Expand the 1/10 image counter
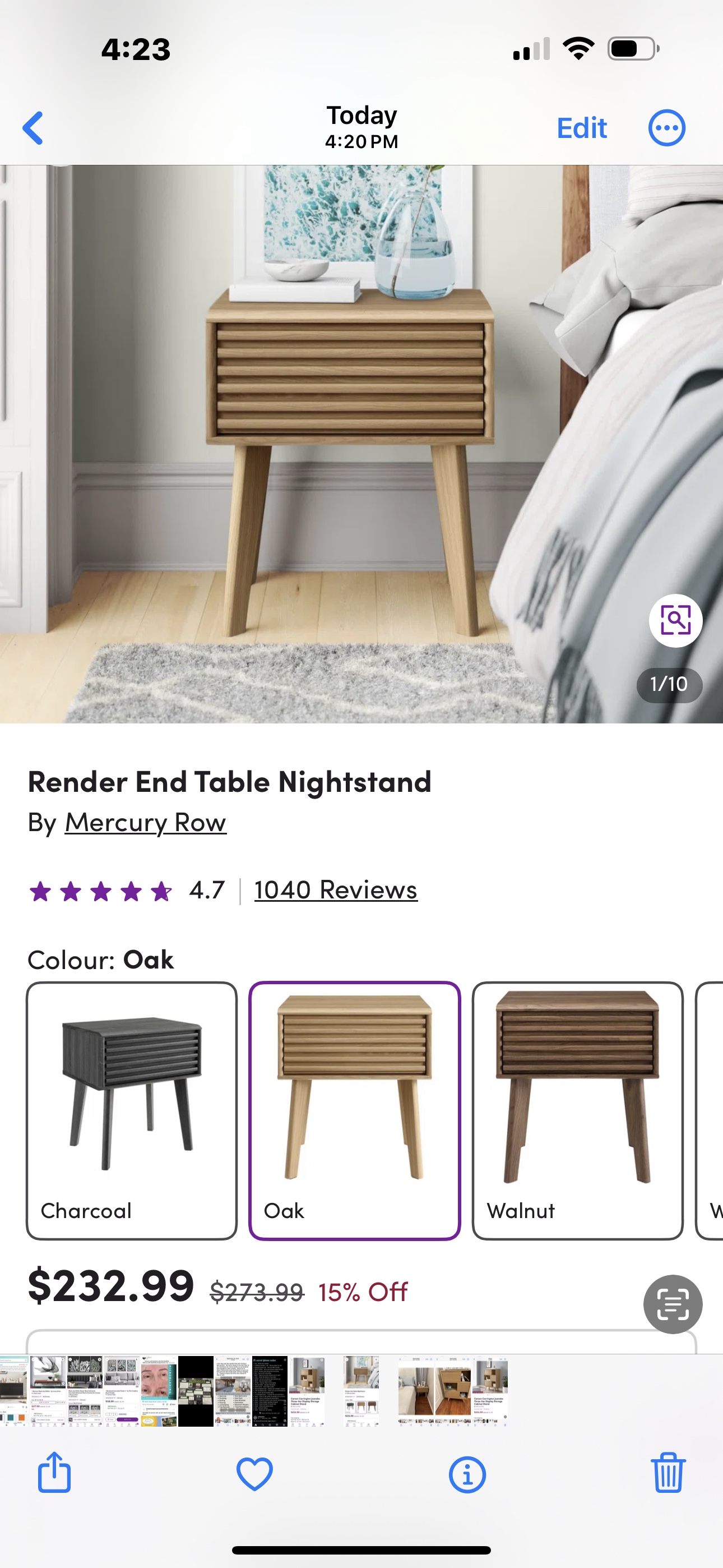This screenshot has height=1568, width=723. pyautogui.click(x=669, y=684)
